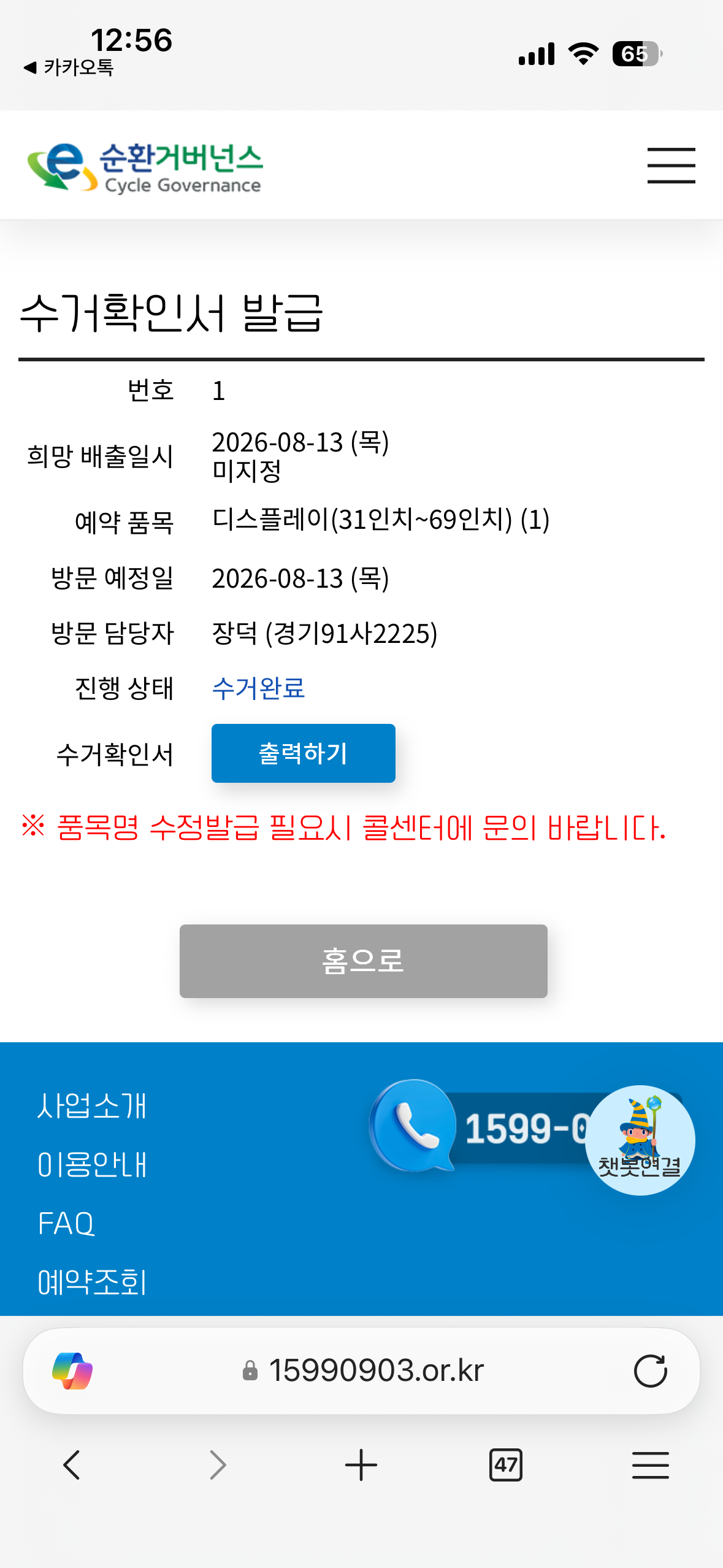Viewport: 723px width, 1568px height.
Task: Open Copilot from the address bar
Action: click(x=72, y=1370)
